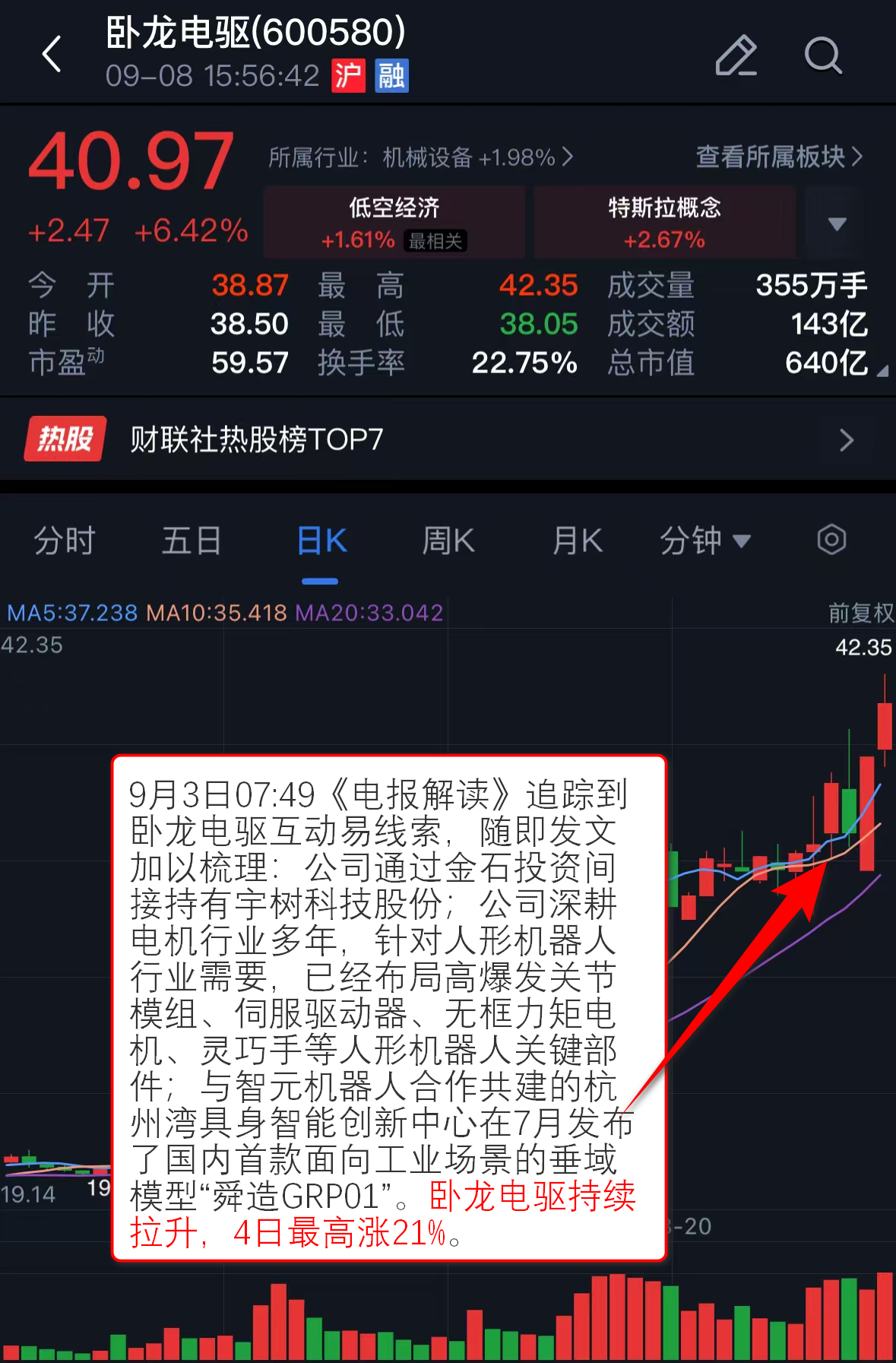Image resolution: width=896 pixels, height=1363 pixels.
Task: Switch to the 月K chart tab
Action: pos(576,541)
